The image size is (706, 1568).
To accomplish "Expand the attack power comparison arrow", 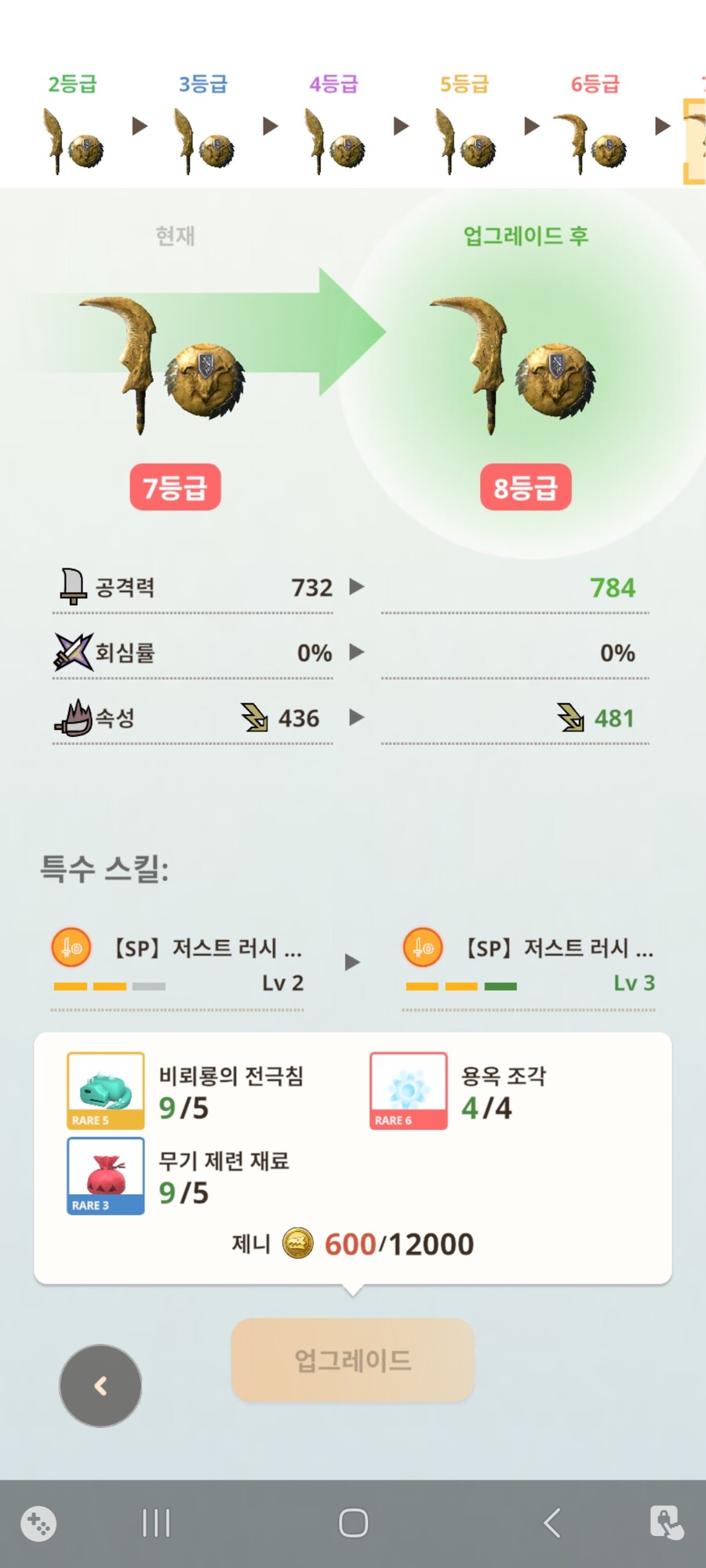I will (x=358, y=586).
